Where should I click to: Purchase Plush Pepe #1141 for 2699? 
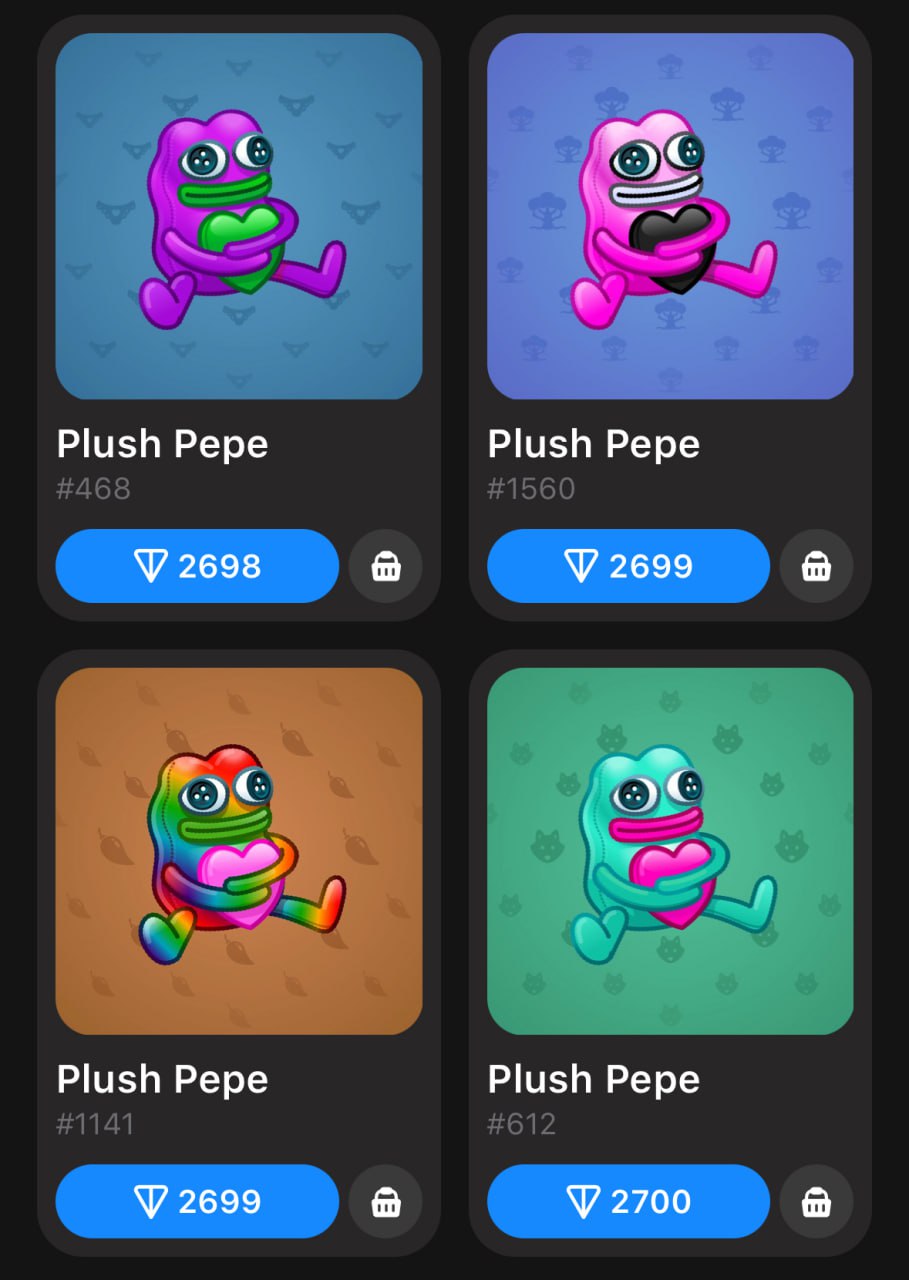tap(197, 1201)
